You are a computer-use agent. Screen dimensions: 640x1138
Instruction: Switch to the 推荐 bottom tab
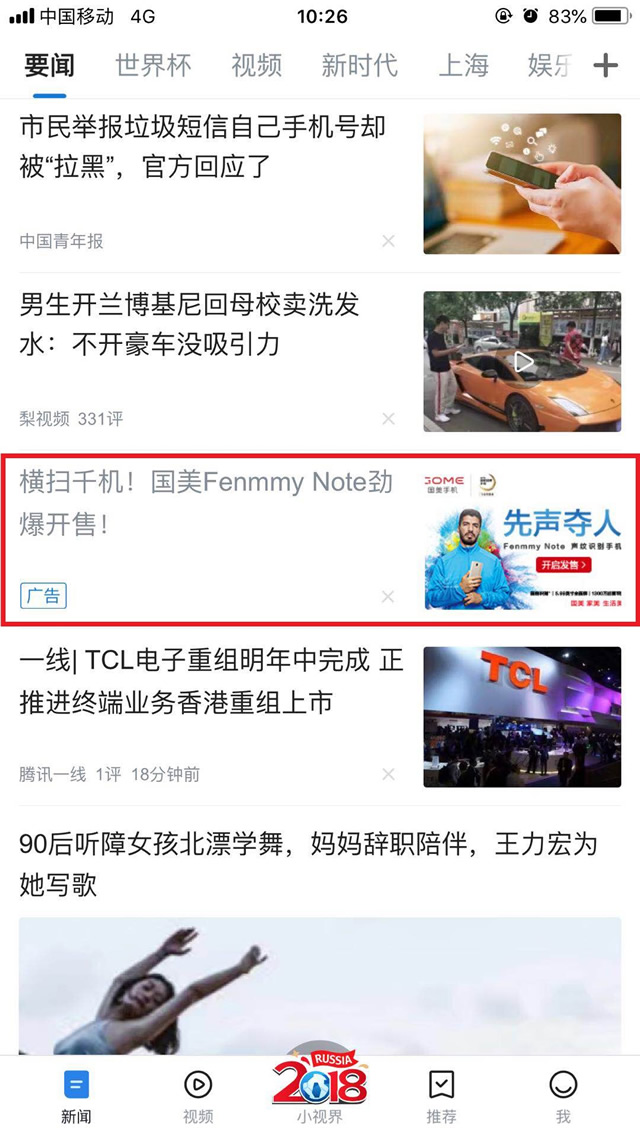coord(441,1096)
